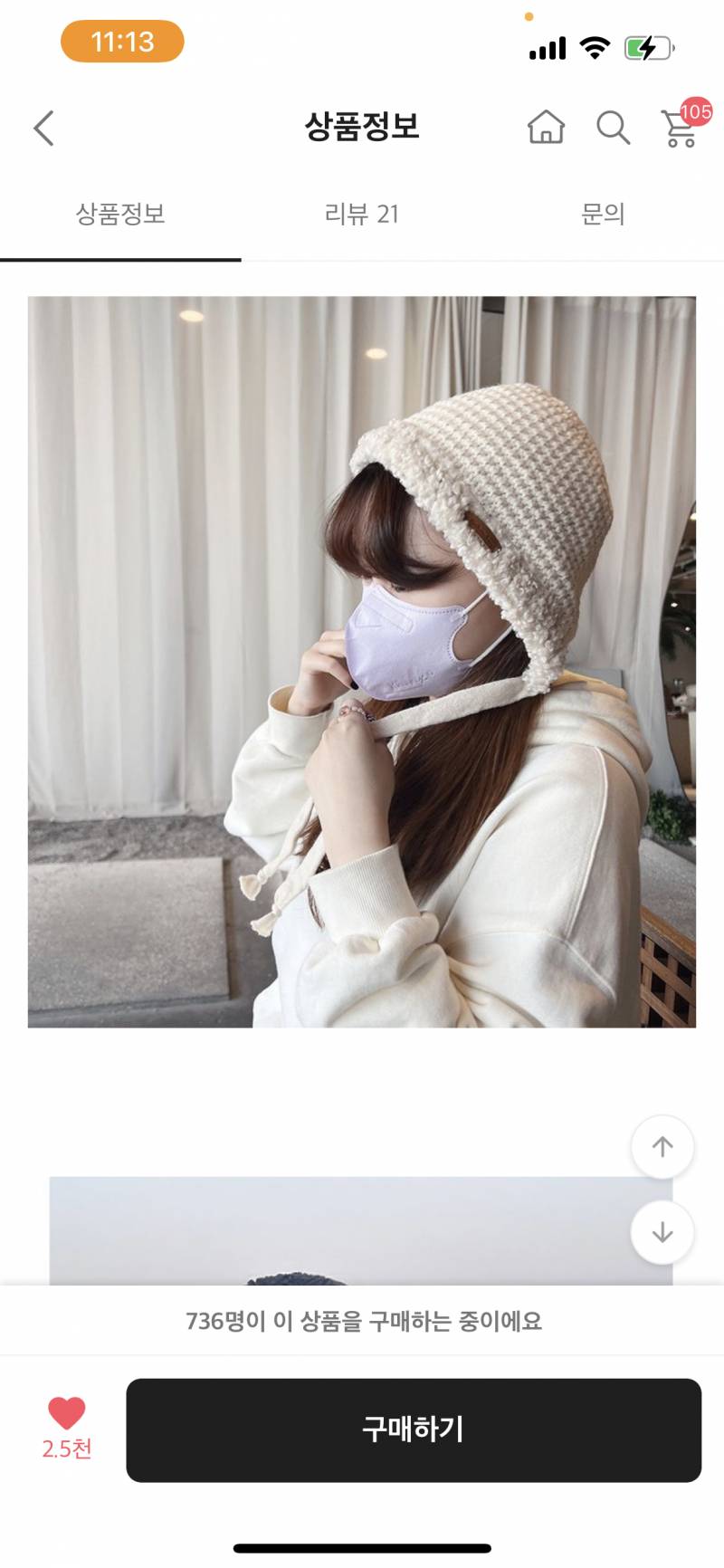Jump to bottom with the down arrow button
This screenshot has height=1568, width=724.
pyautogui.click(x=662, y=1232)
